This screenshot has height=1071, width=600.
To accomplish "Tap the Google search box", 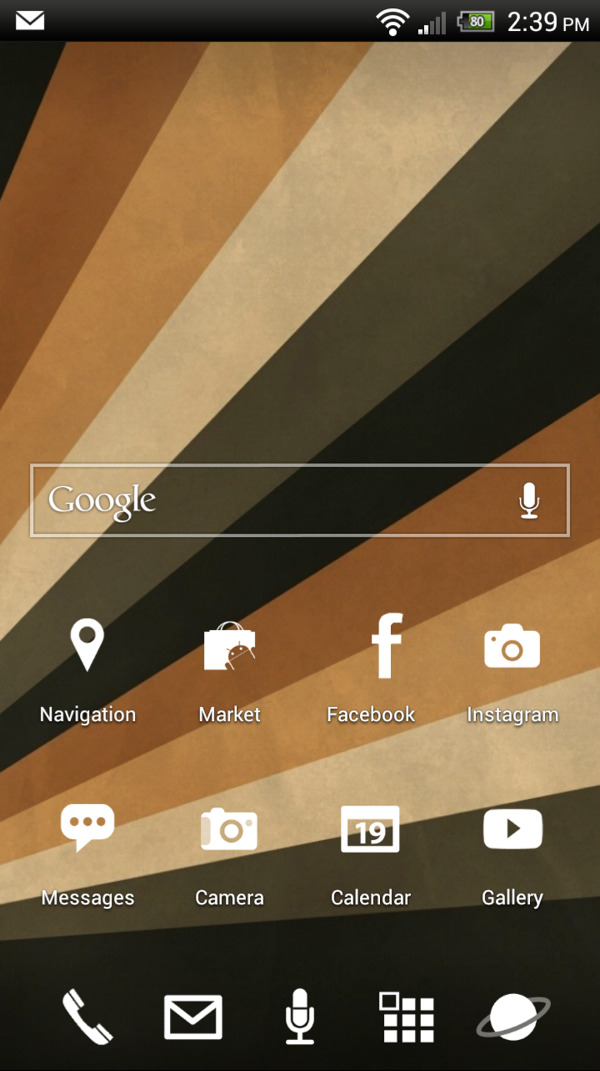I will 270,500.
